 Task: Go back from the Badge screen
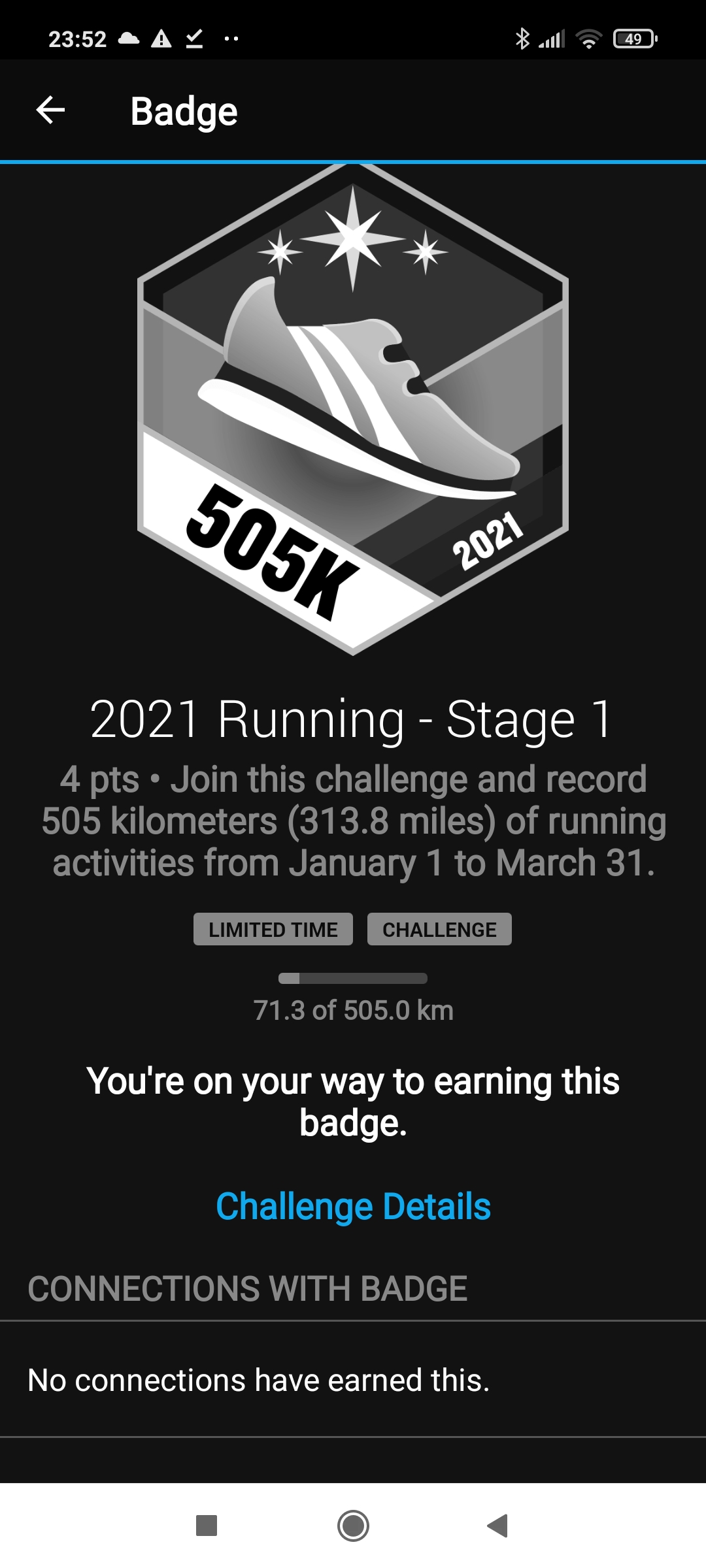50,110
